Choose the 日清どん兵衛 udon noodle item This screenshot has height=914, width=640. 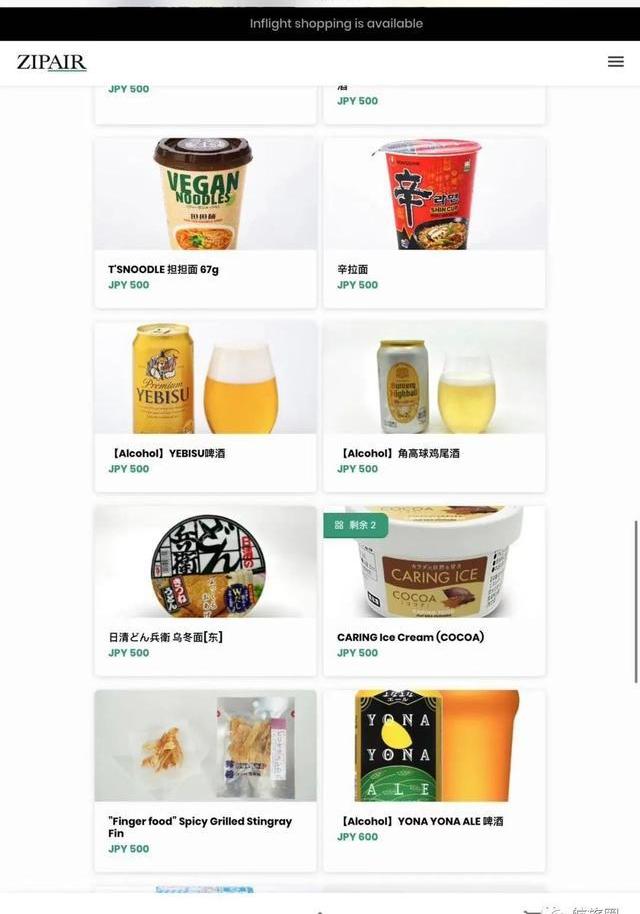[x=205, y=590]
